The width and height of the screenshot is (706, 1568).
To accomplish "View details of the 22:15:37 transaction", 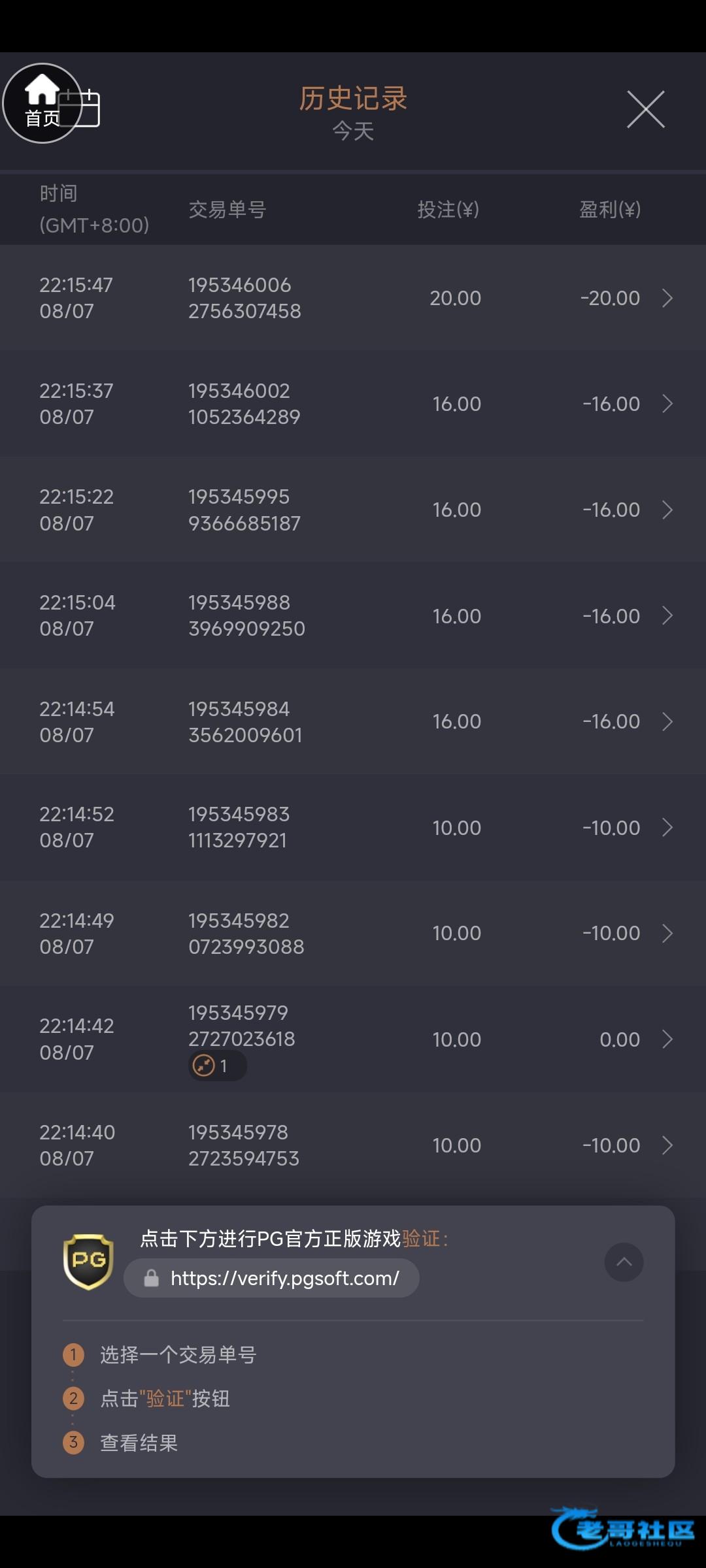I will coord(353,404).
